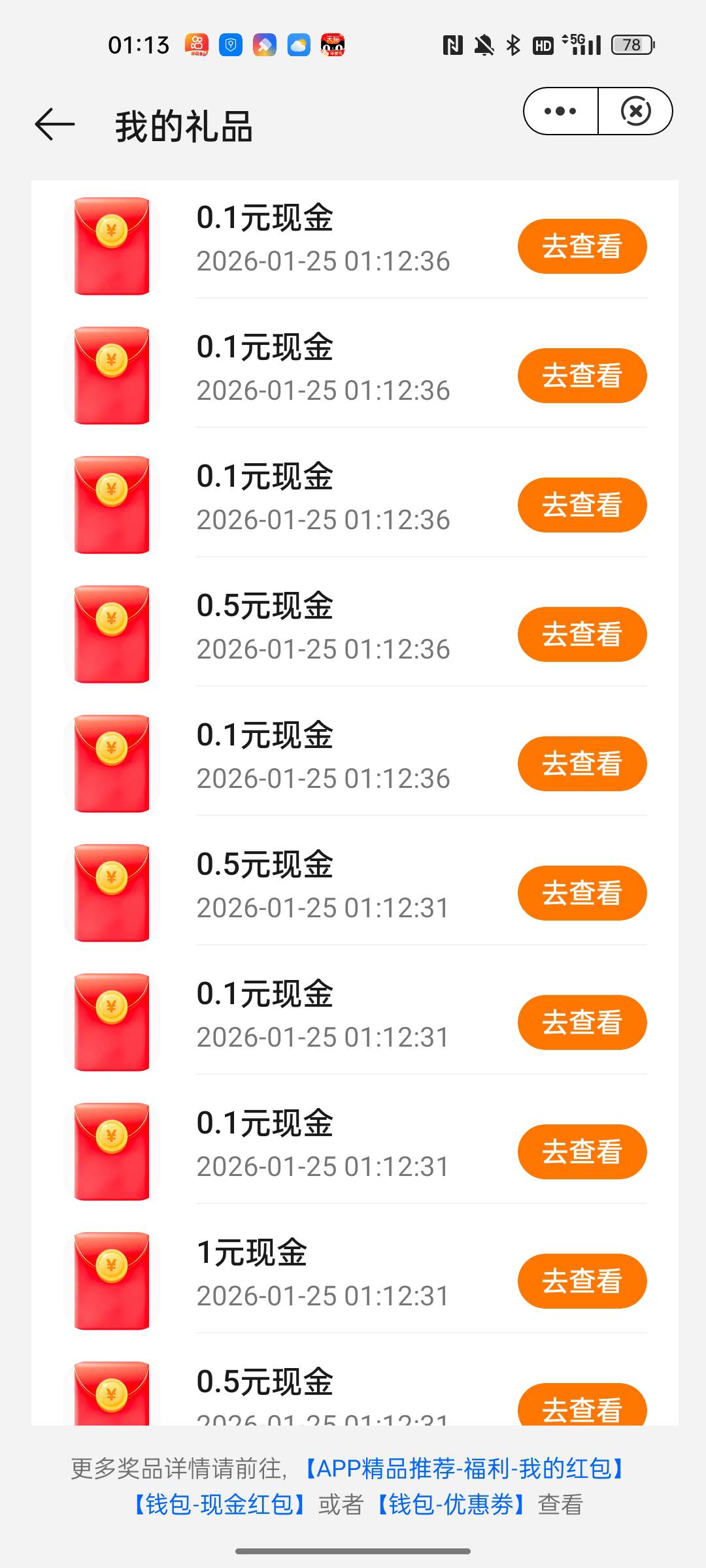Go back from 我的礼品 page

55,125
